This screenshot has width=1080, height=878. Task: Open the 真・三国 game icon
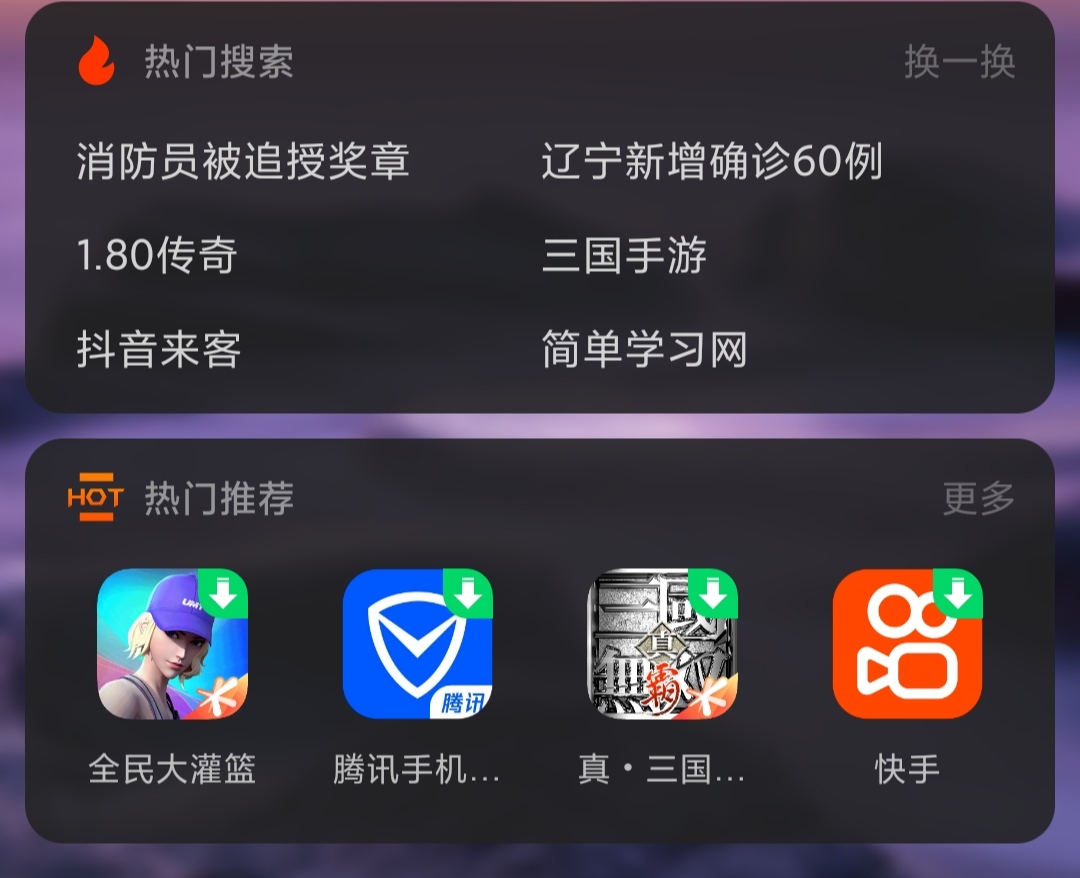[662, 643]
